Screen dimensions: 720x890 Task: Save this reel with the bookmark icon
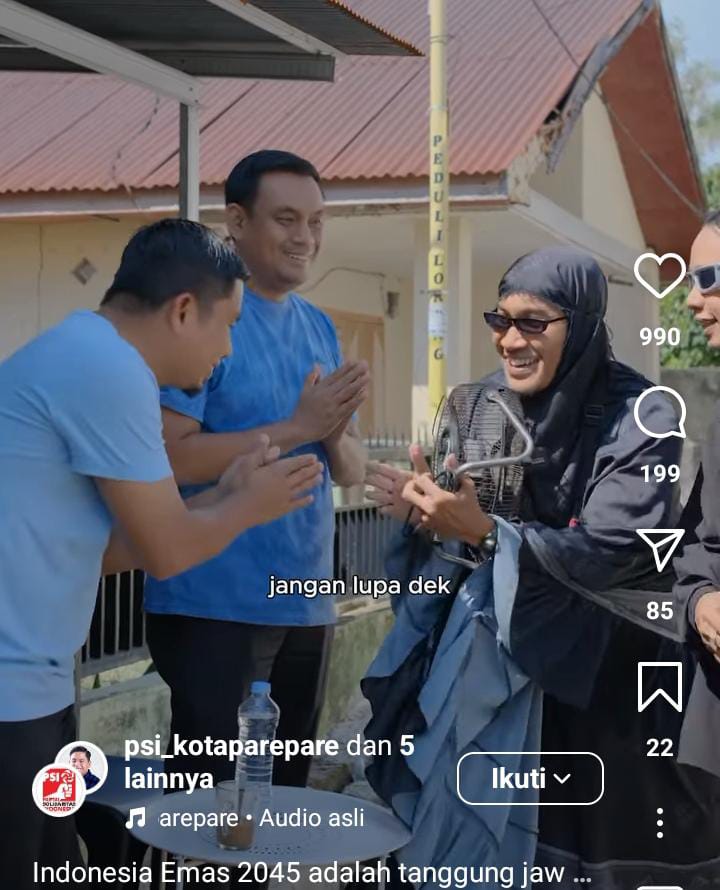[x=660, y=687]
